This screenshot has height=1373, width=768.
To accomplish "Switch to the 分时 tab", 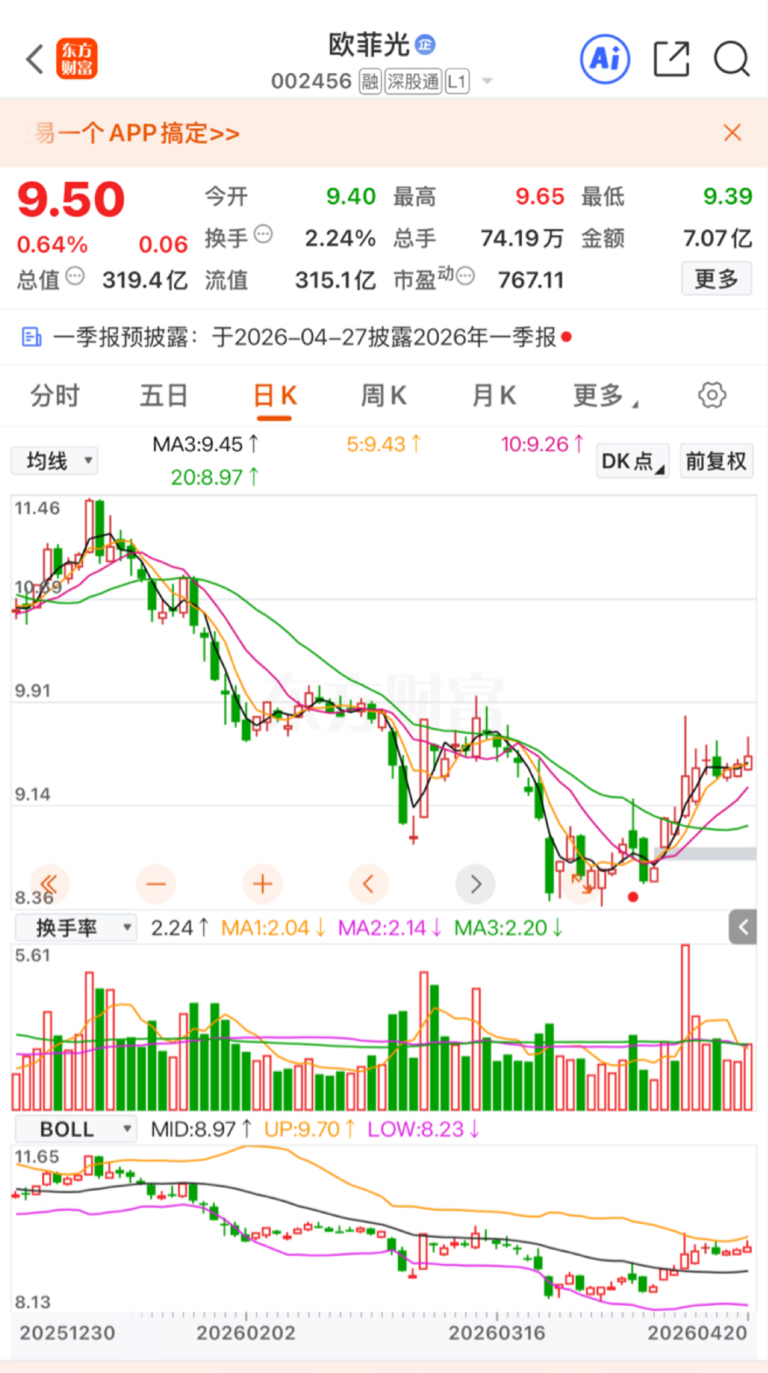I will pos(55,396).
